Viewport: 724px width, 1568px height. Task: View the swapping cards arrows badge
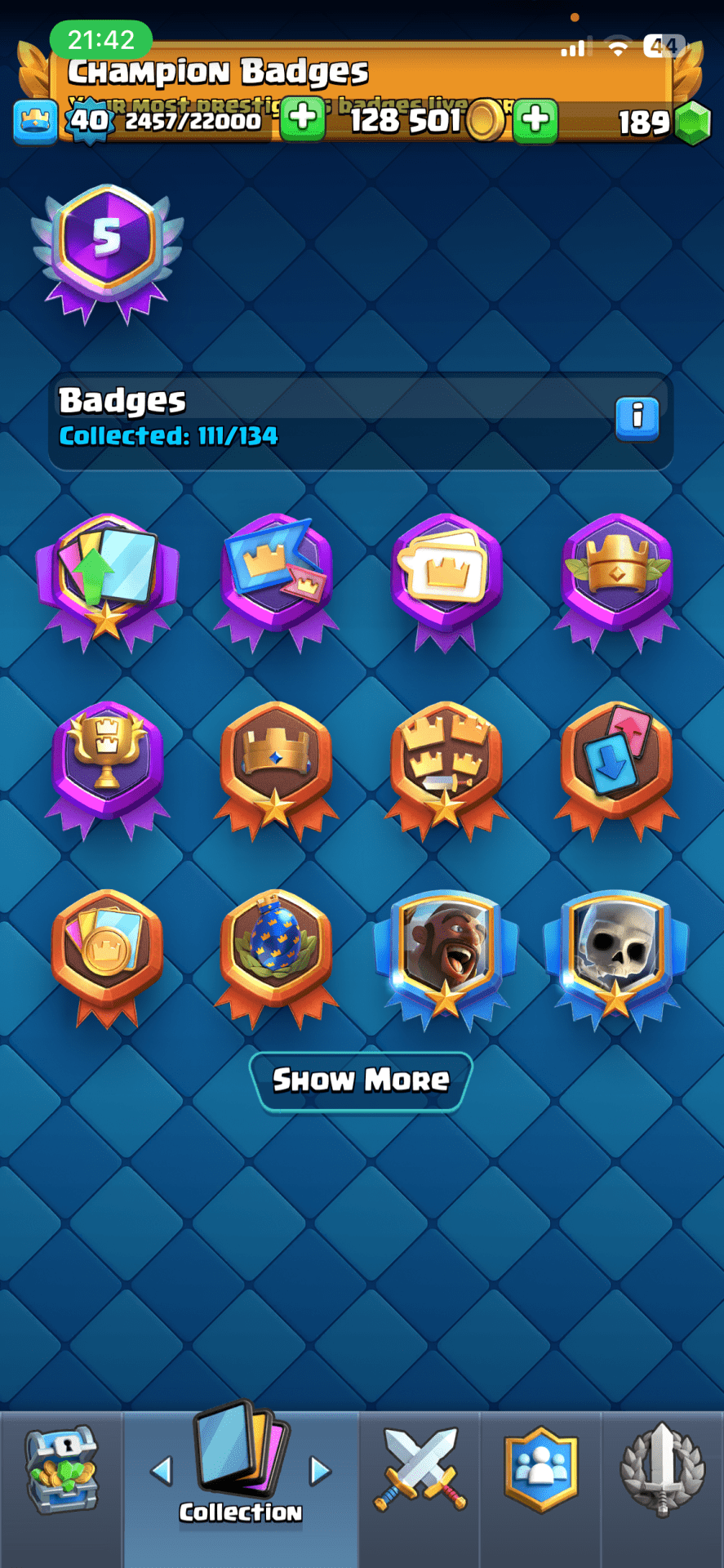(616, 764)
